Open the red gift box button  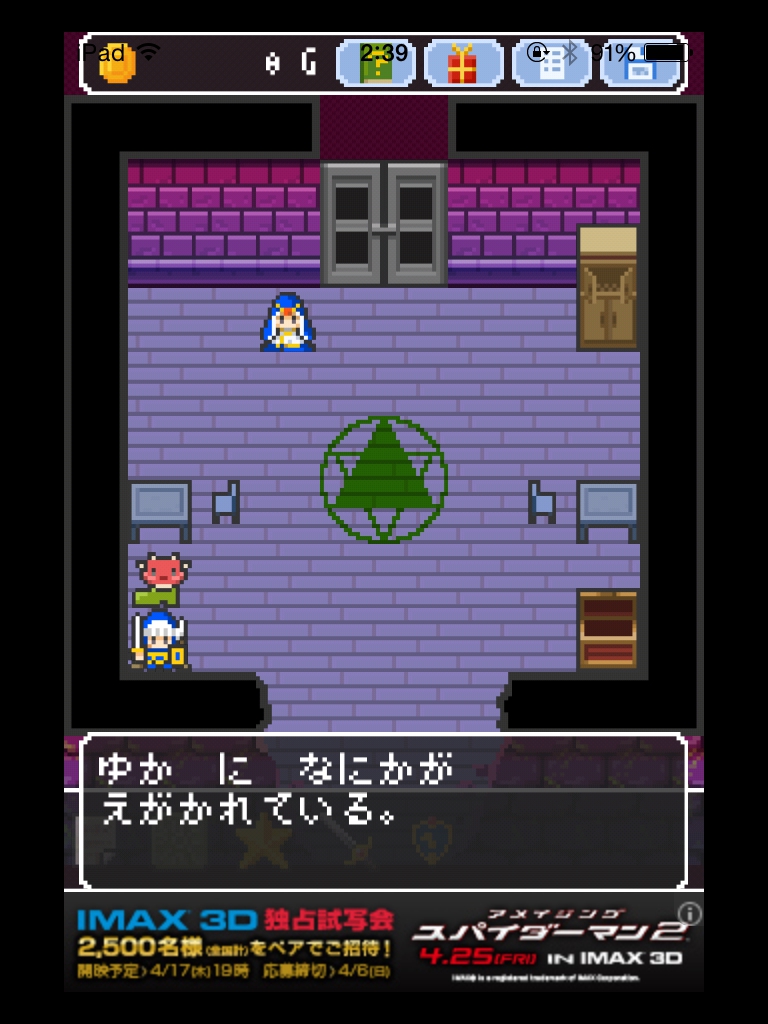pyautogui.click(x=463, y=63)
